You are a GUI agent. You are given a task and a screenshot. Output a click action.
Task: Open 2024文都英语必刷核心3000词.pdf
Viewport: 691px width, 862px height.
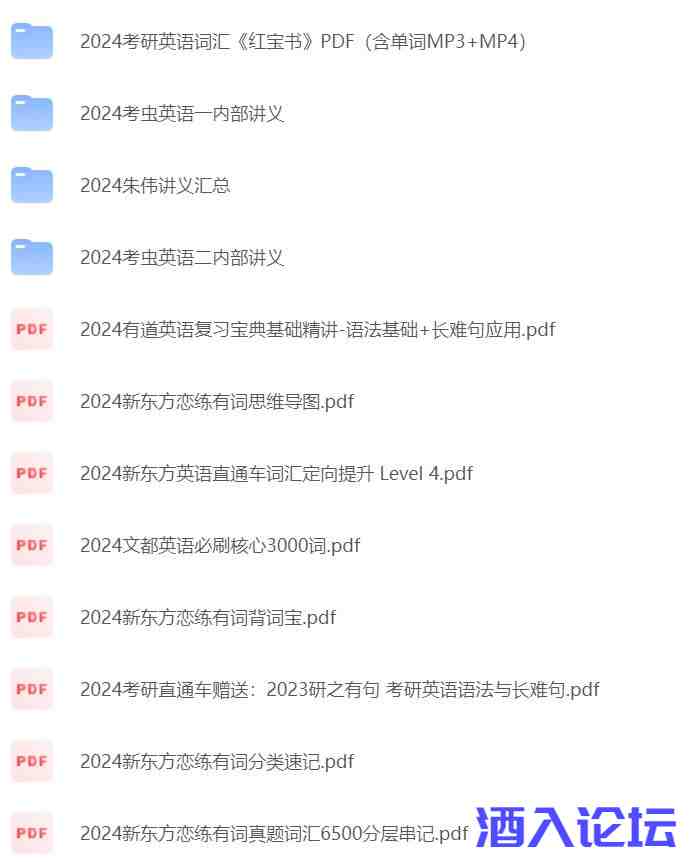[x=220, y=545]
